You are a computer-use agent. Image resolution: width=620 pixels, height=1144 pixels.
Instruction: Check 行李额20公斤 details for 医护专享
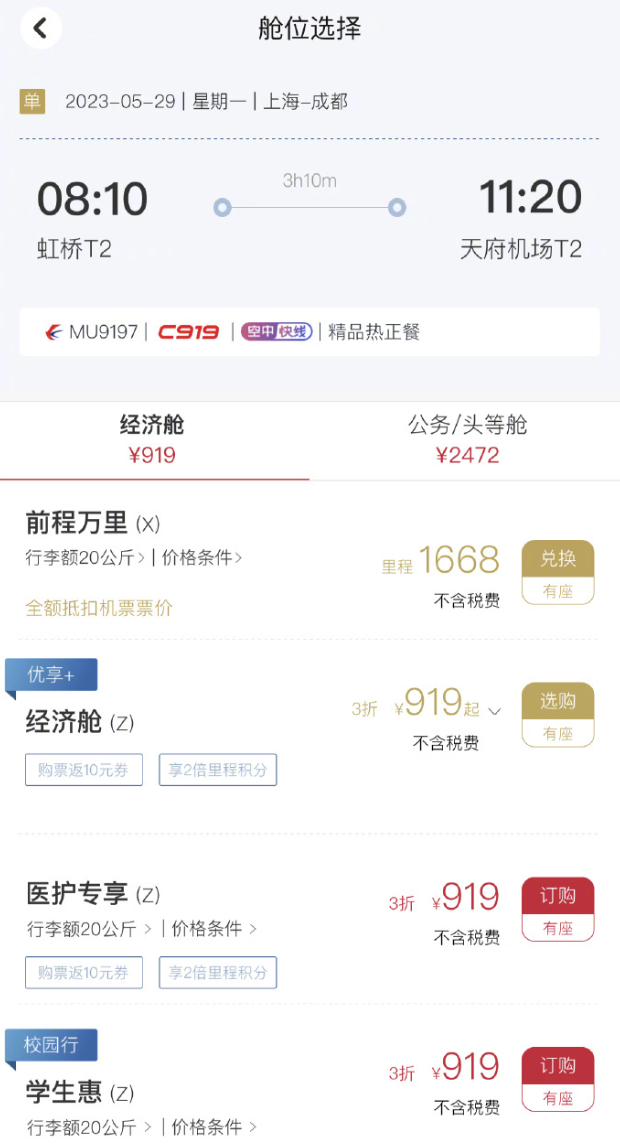88,929
